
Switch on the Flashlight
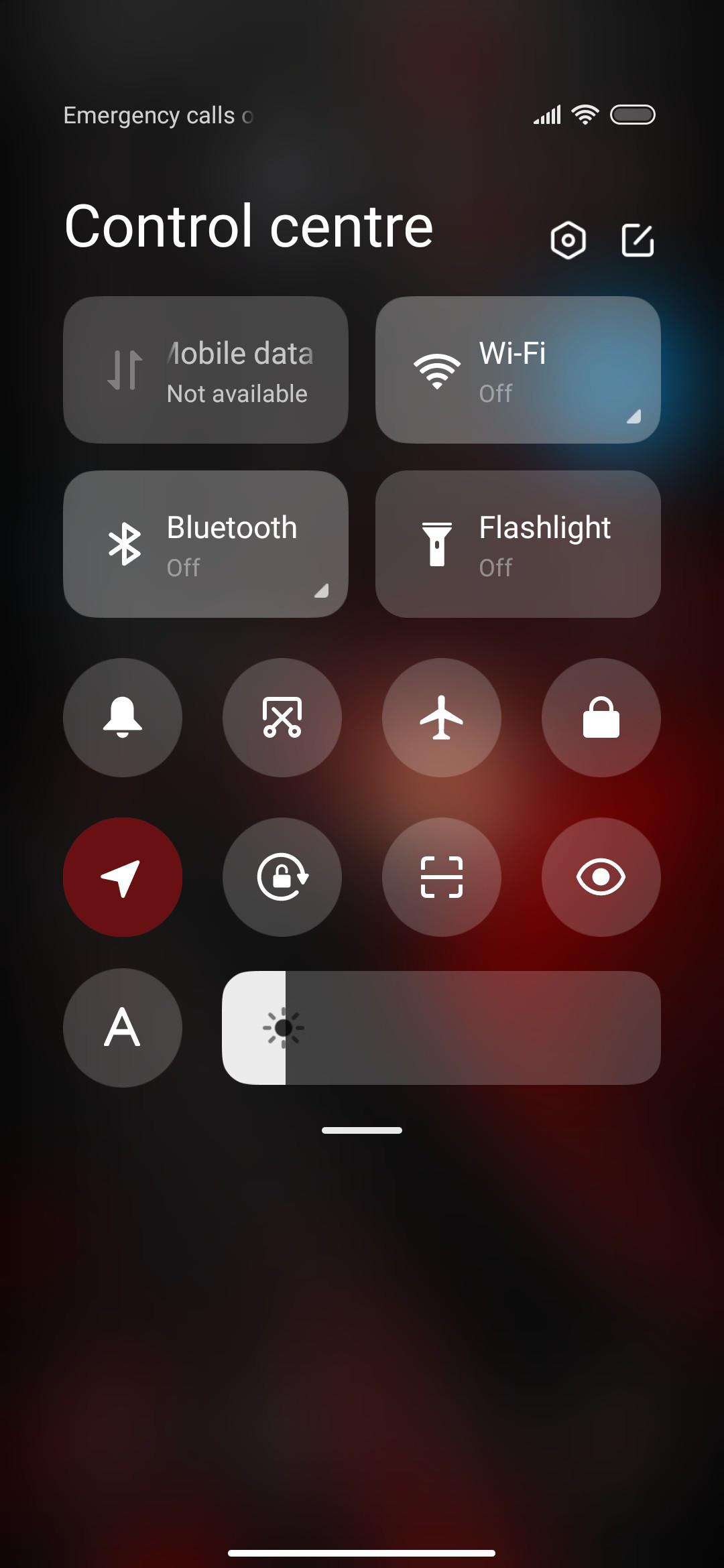coord(518,544)
